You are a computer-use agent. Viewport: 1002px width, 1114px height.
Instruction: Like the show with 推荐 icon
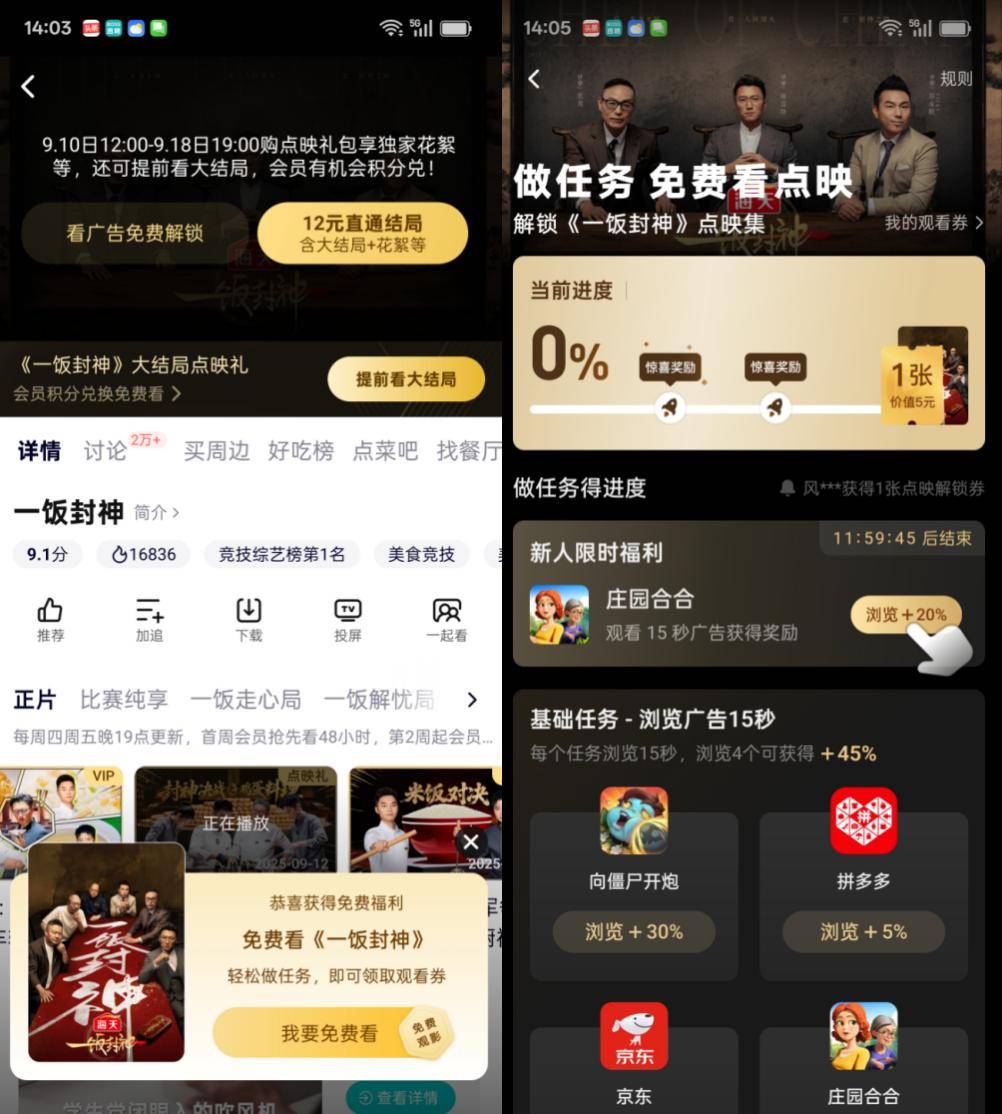[x=50, y=620]
